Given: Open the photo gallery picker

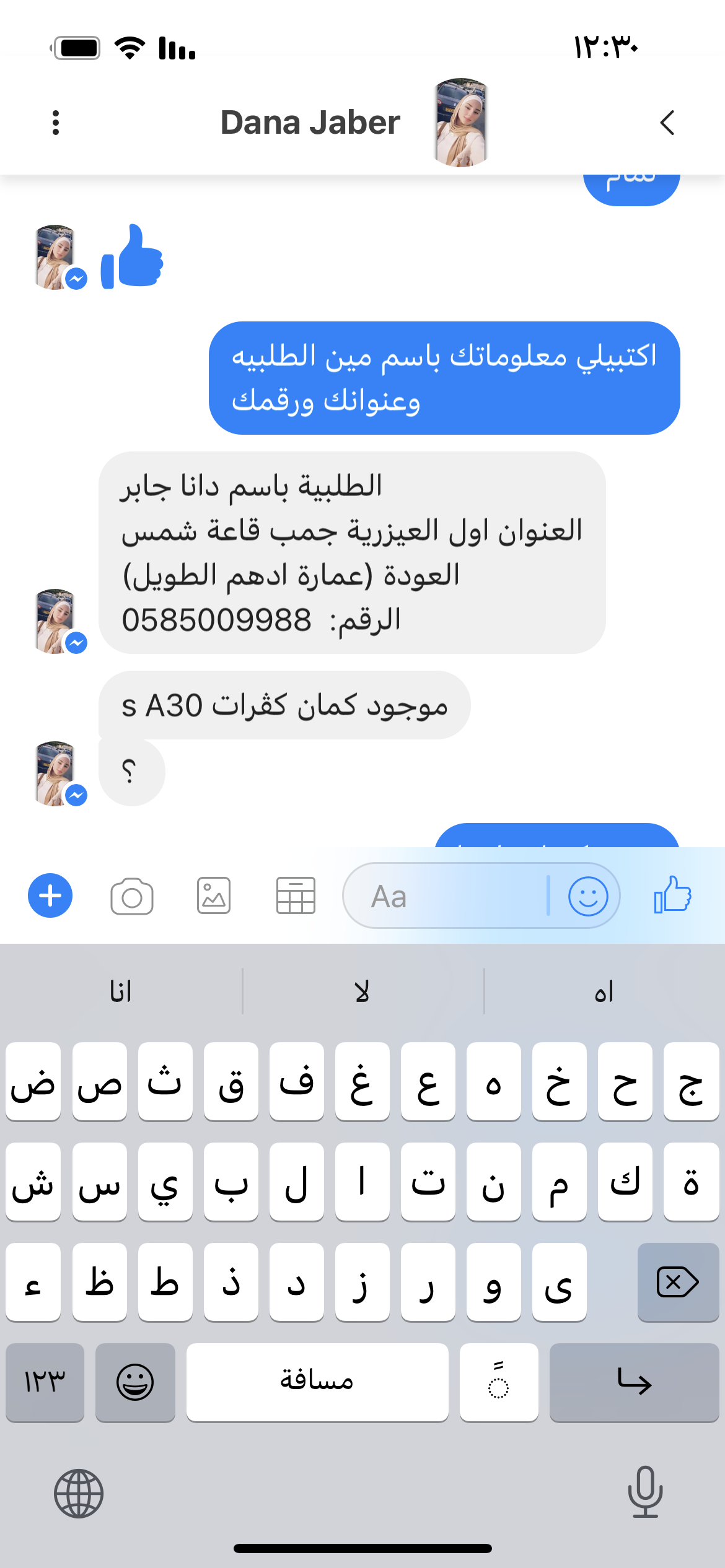Looking at the screenshot, I should (214, 896).
